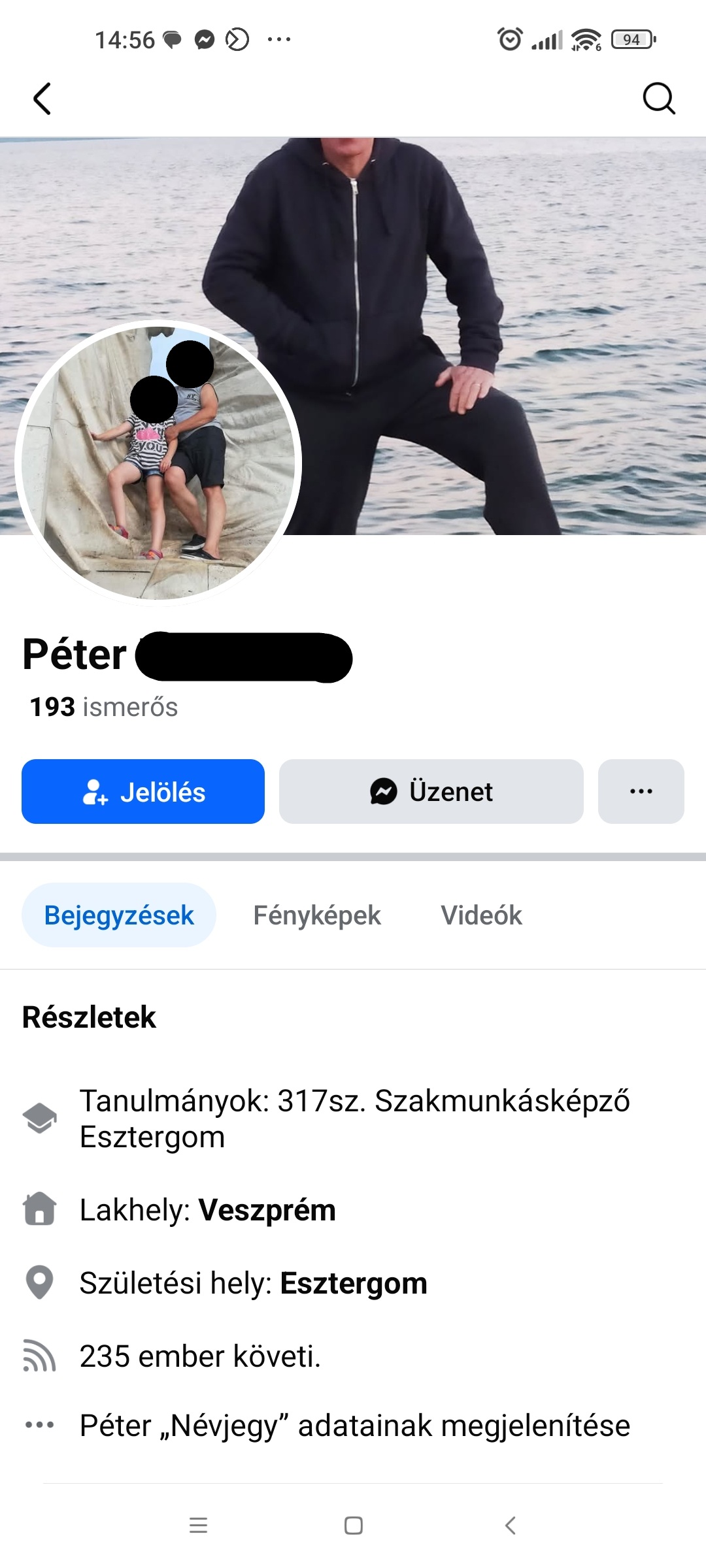The width and height of the screenshot is (706, 1568).
Task: Show Péter's Névjegy details
Action: click(355, 1426)
